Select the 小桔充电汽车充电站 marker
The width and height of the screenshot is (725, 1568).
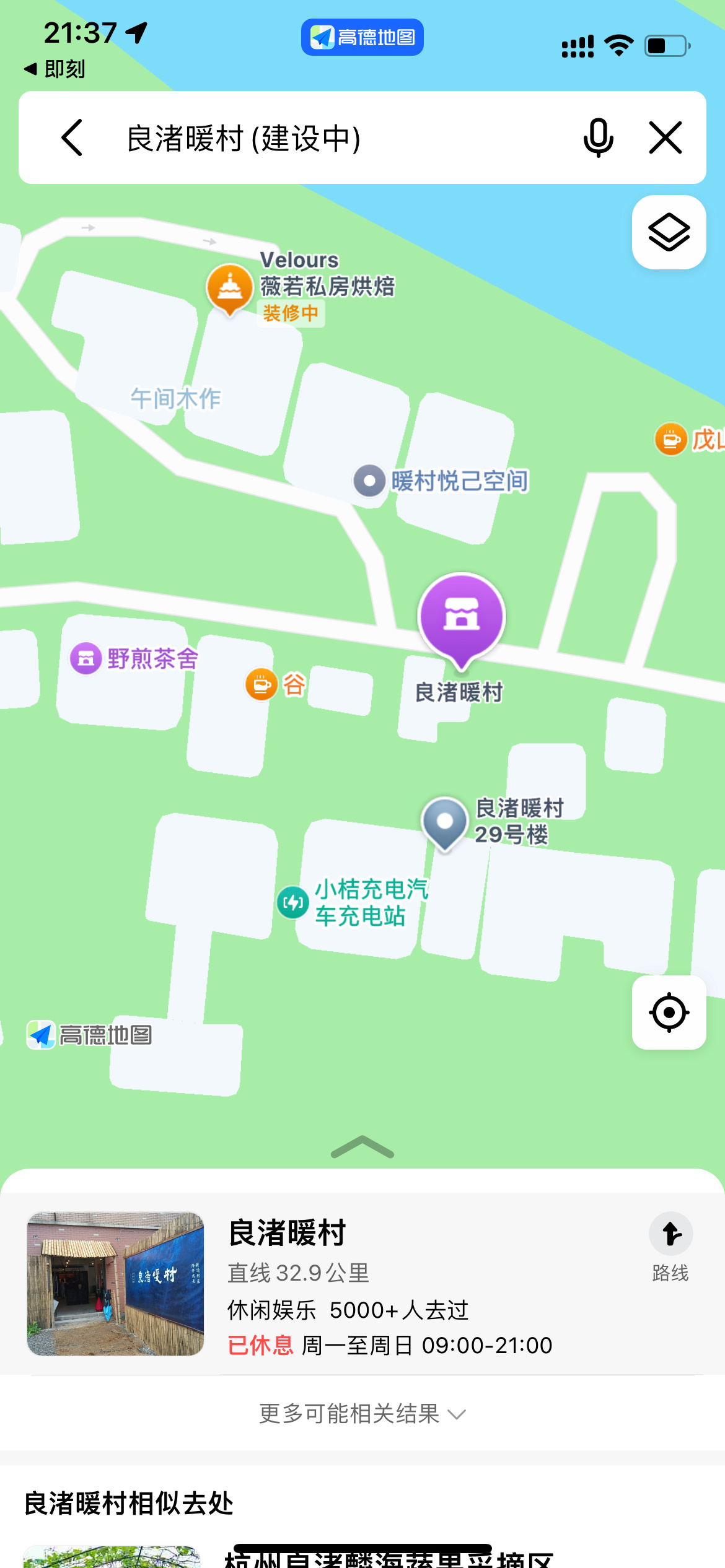(292, 902)
